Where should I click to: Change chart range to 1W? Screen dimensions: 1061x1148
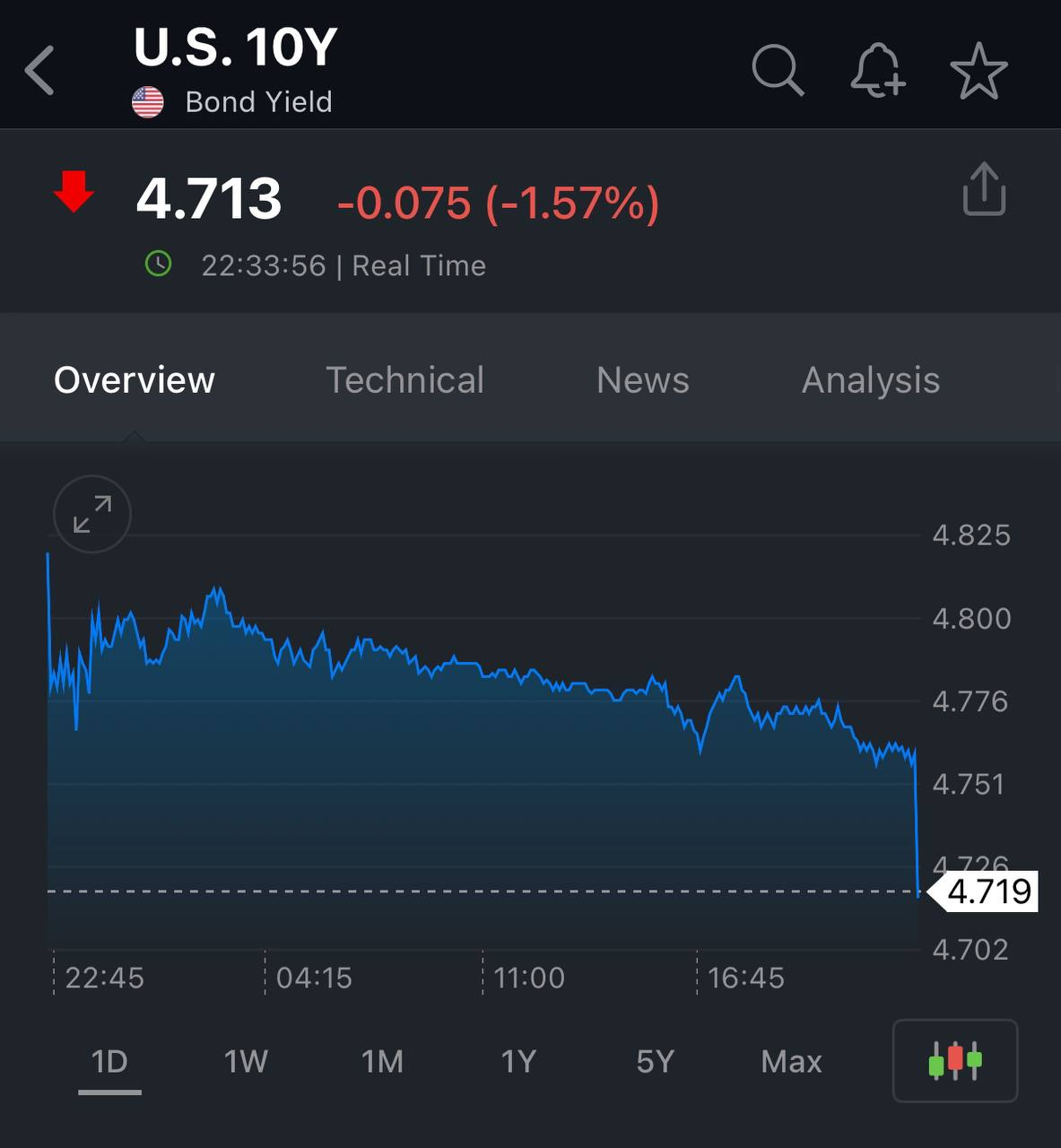[x=246, y=1062]
